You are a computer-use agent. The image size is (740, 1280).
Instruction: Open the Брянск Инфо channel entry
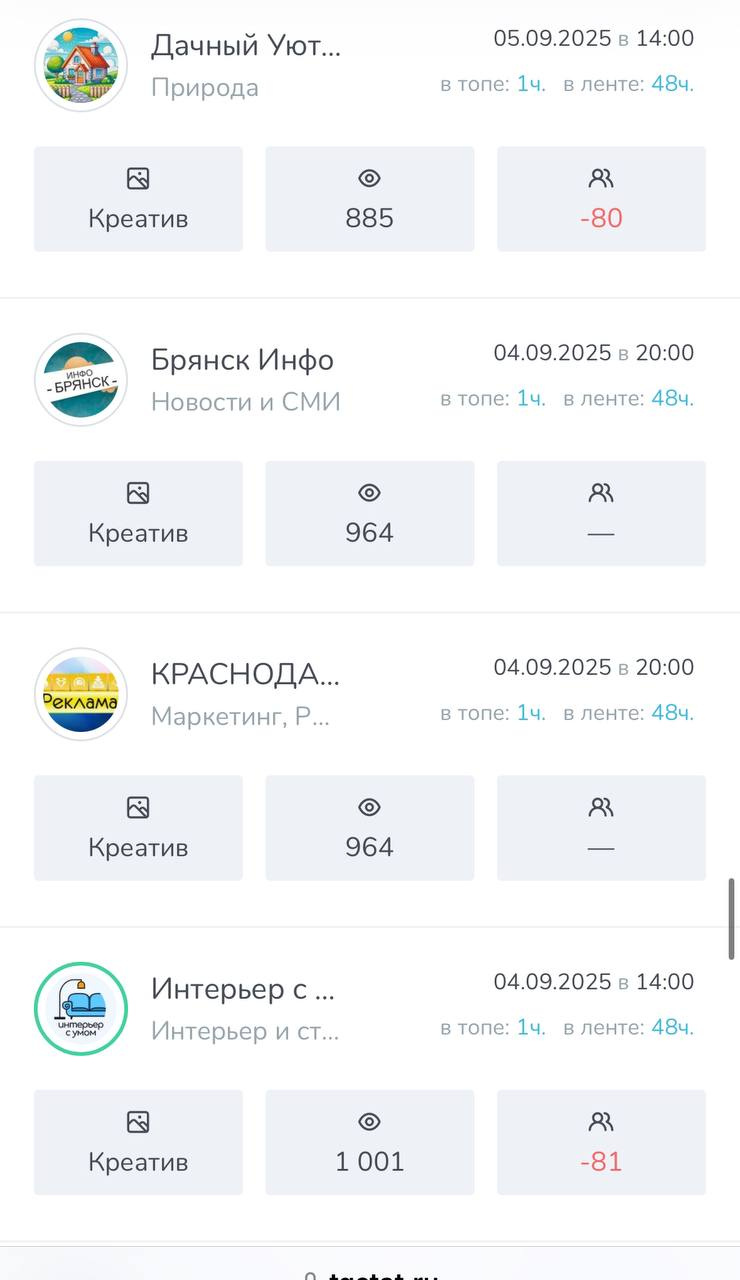[x=242, y=360]
